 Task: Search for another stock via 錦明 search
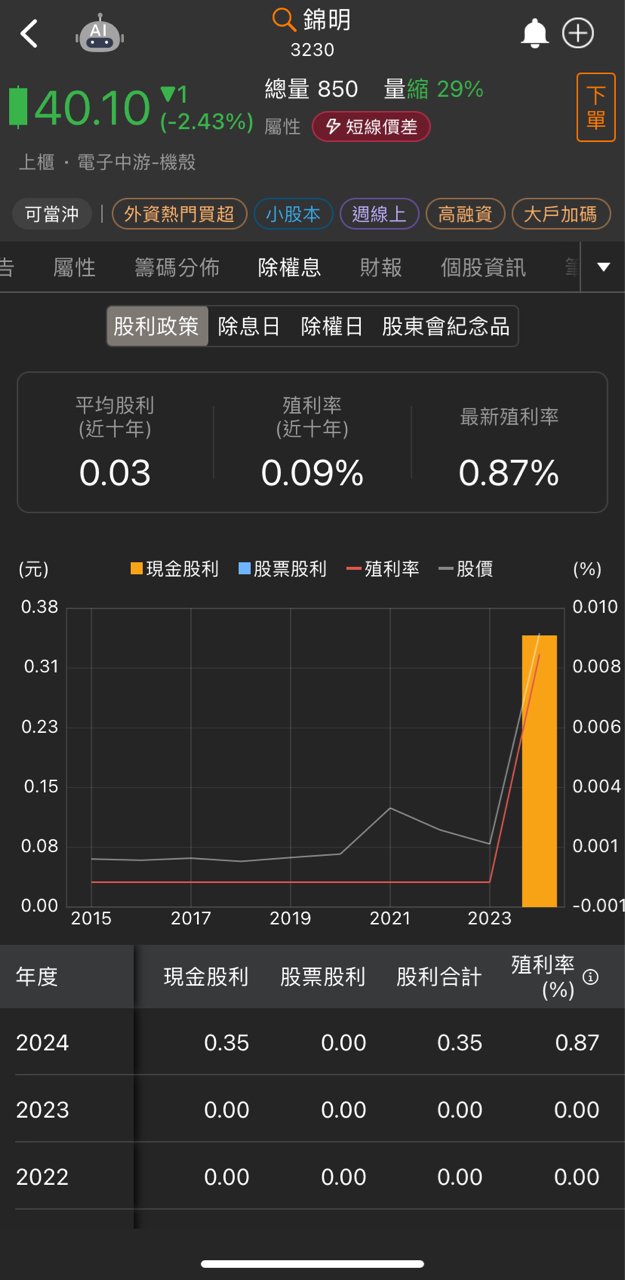click(312, 20)
